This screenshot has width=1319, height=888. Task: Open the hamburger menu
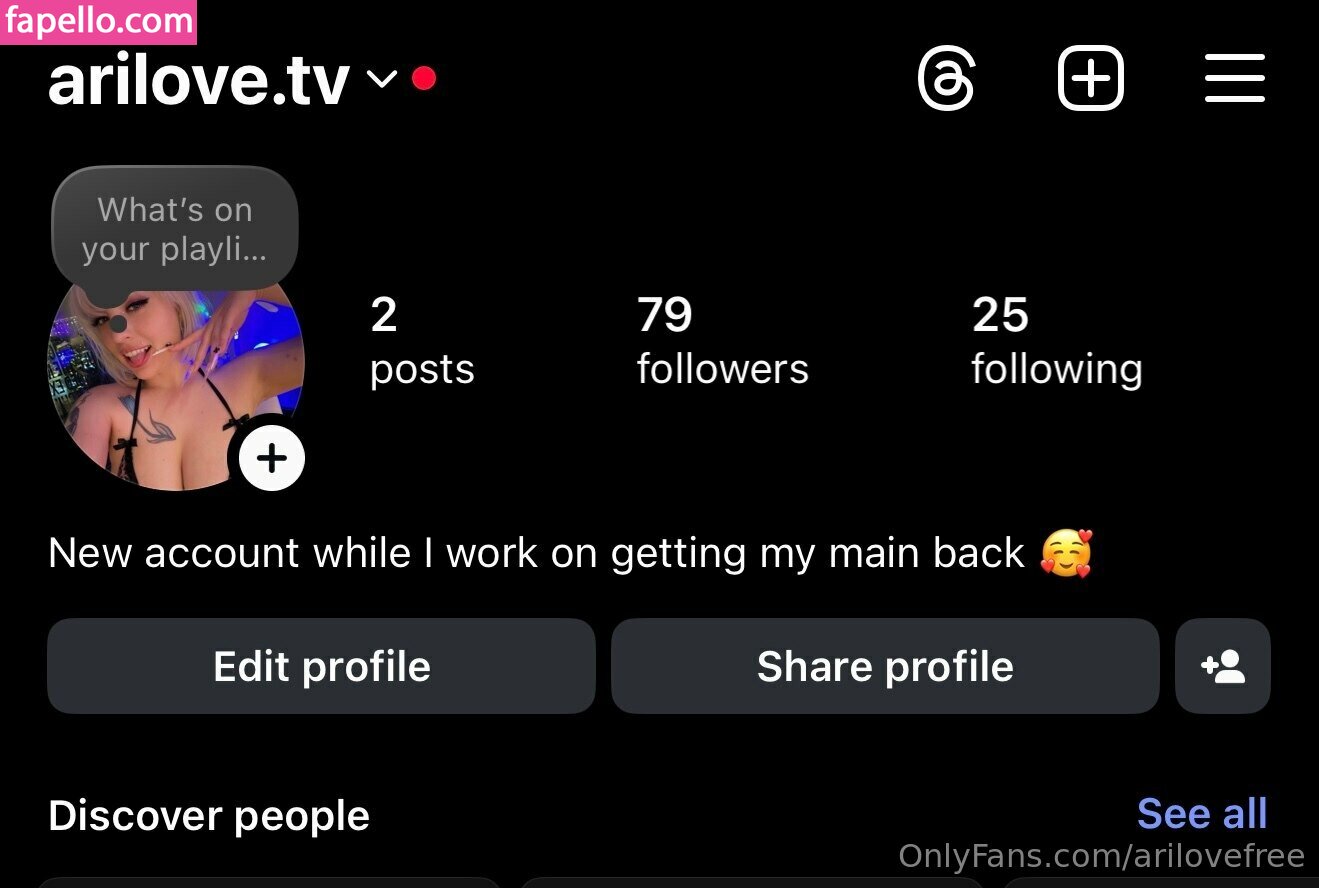1234,79
